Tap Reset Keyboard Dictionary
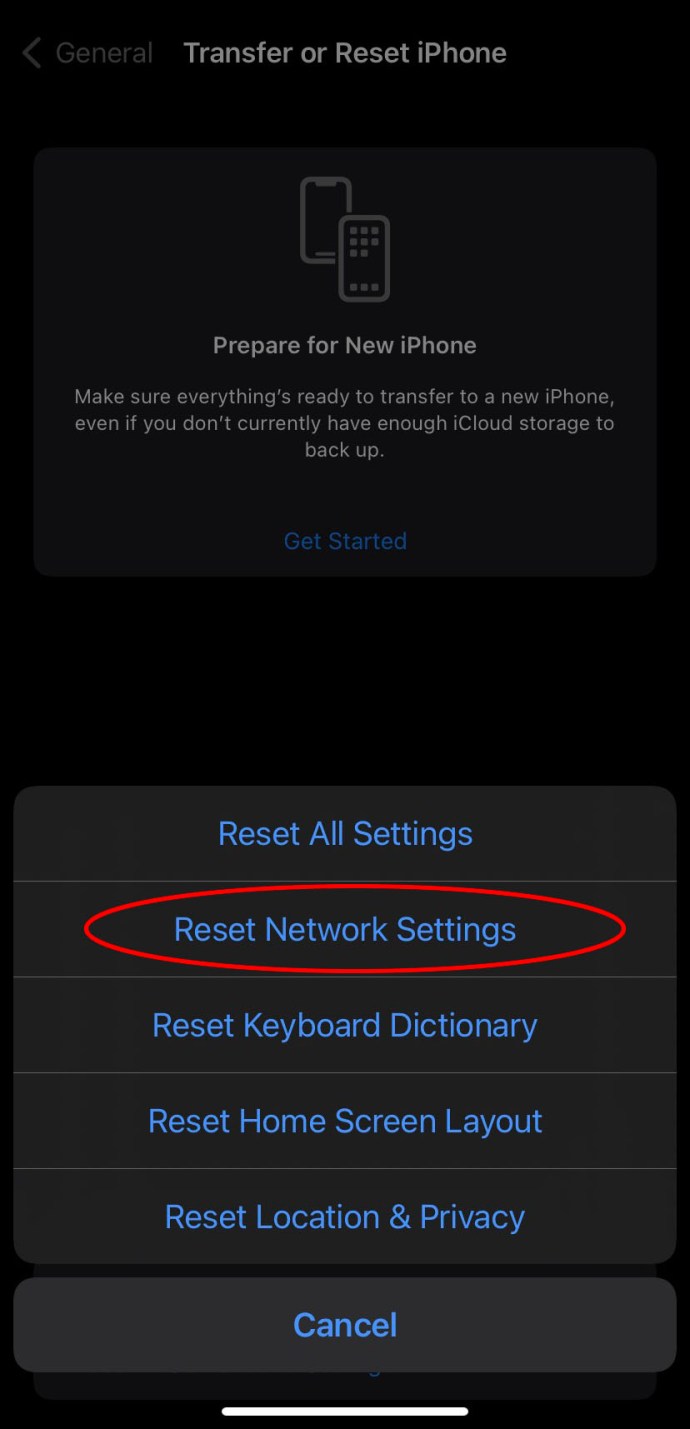This screenshot has height=1429, width=690. (x=345, y=1026)
